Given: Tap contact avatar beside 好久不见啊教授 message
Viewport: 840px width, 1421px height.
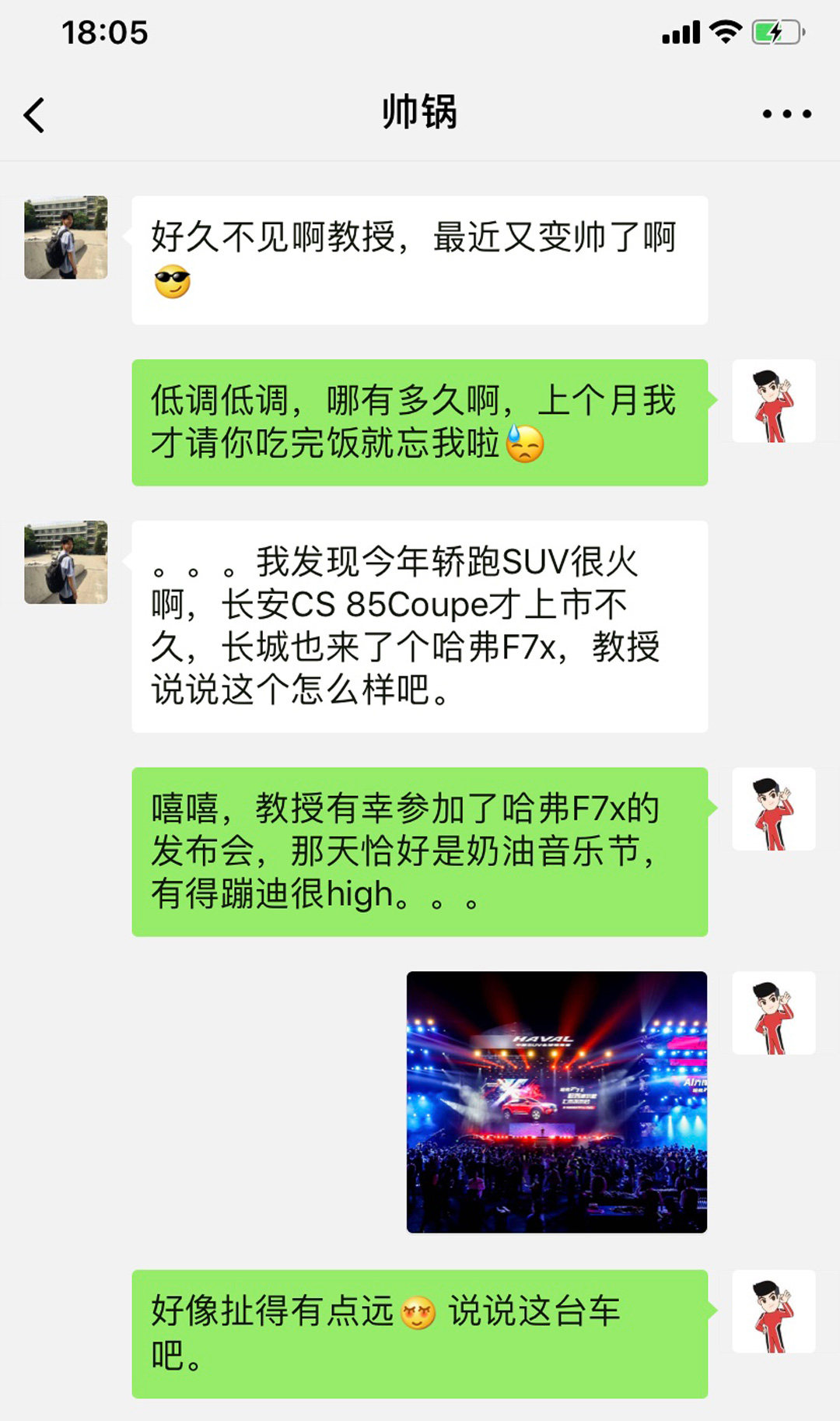Looking at the screenshot, I should click(x=66, y=237).
